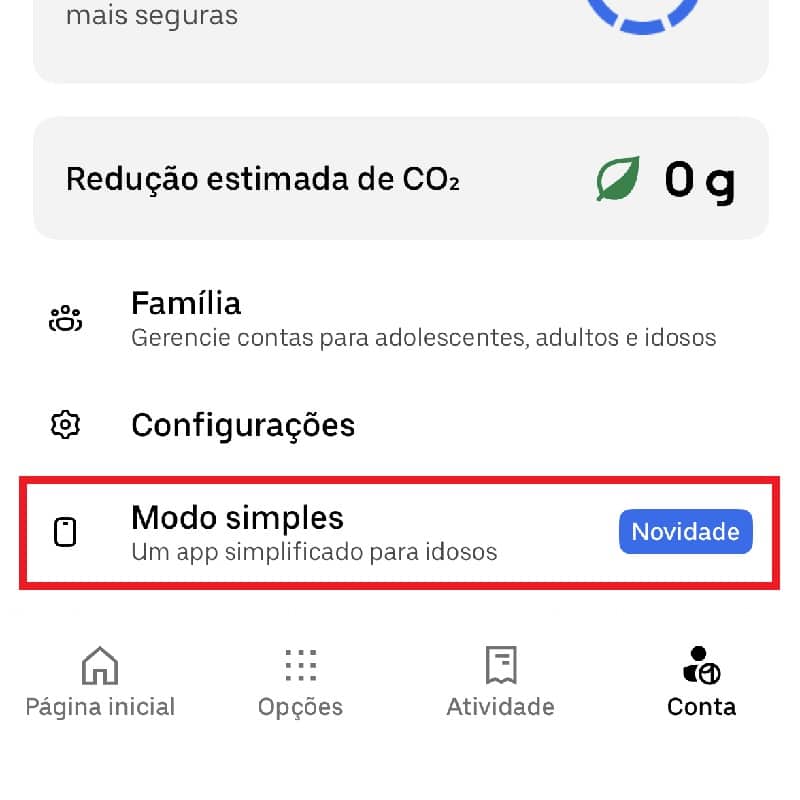Switch to the Opções tab

point(300,682)
